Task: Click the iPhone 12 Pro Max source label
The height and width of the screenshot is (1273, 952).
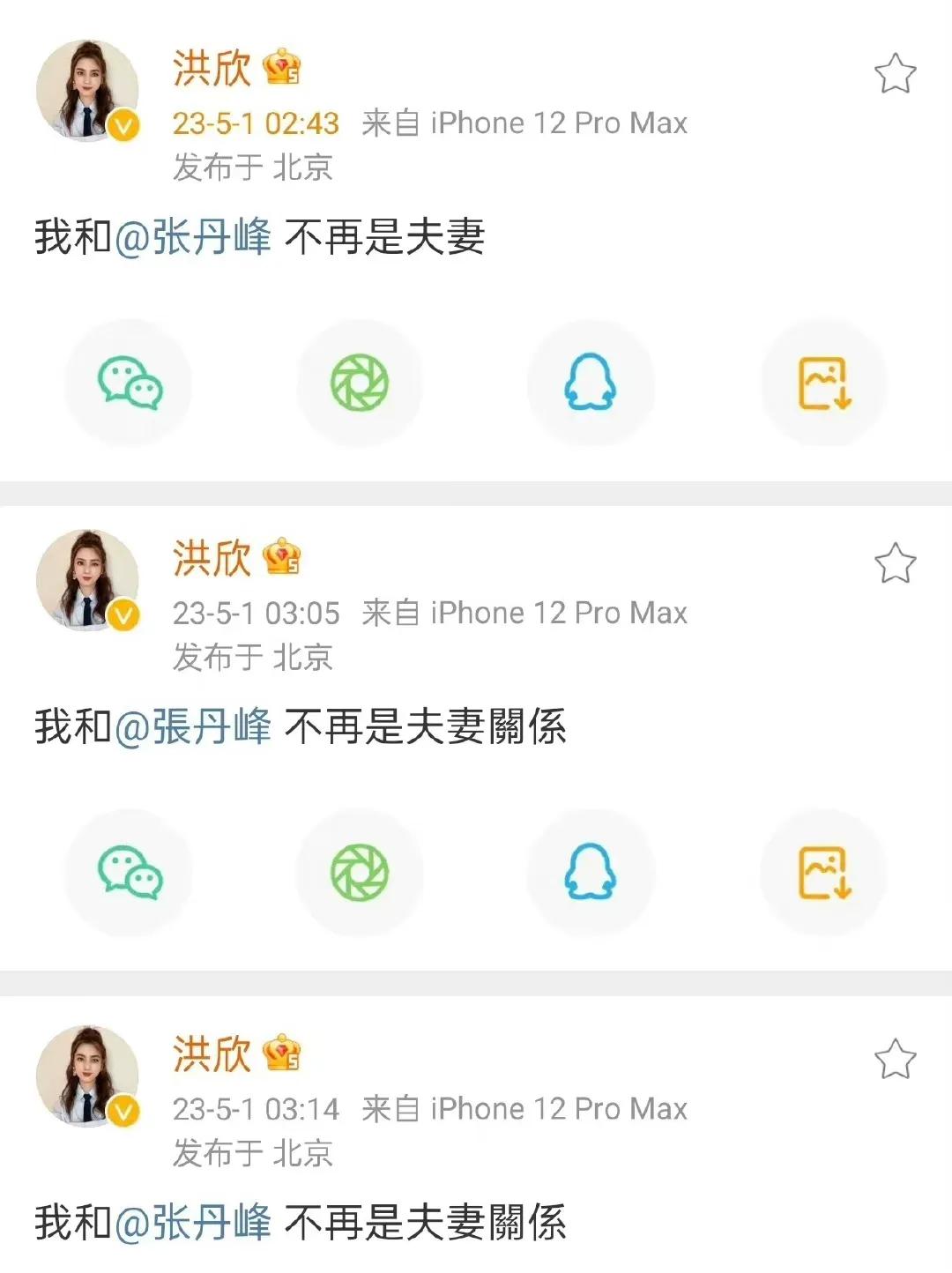Action: pos(557,123)
